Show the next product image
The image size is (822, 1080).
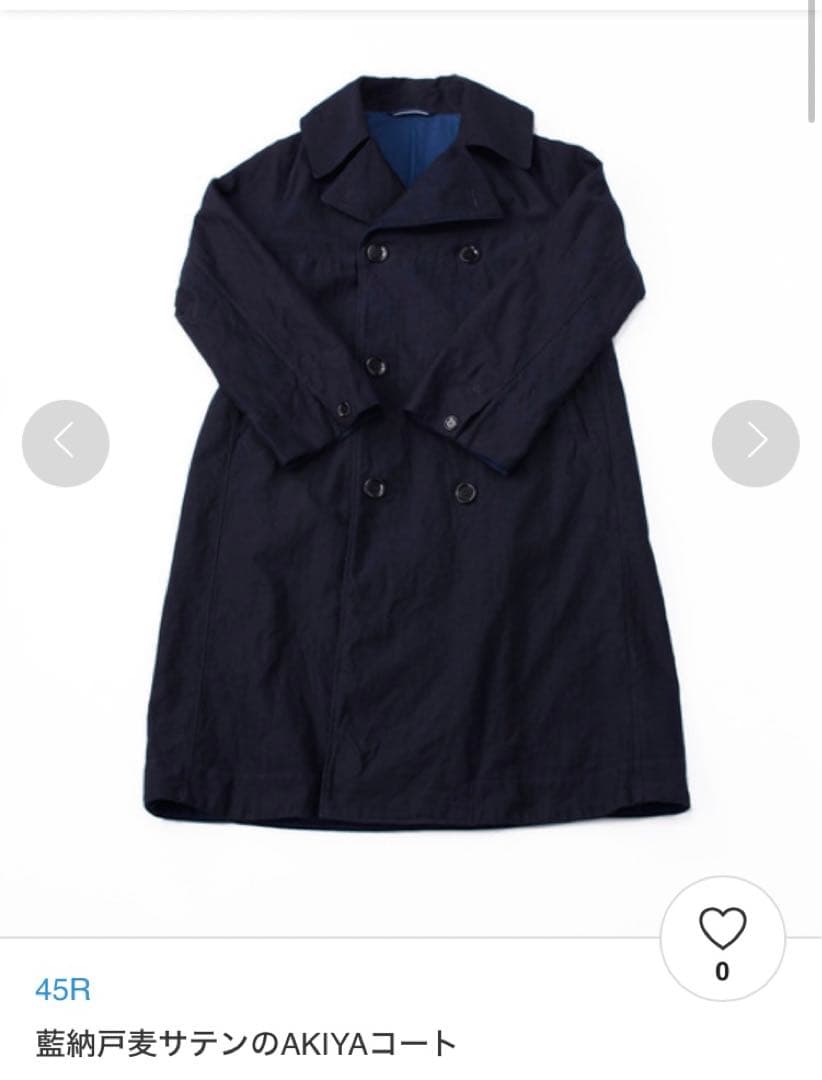[x=755, y=443]
